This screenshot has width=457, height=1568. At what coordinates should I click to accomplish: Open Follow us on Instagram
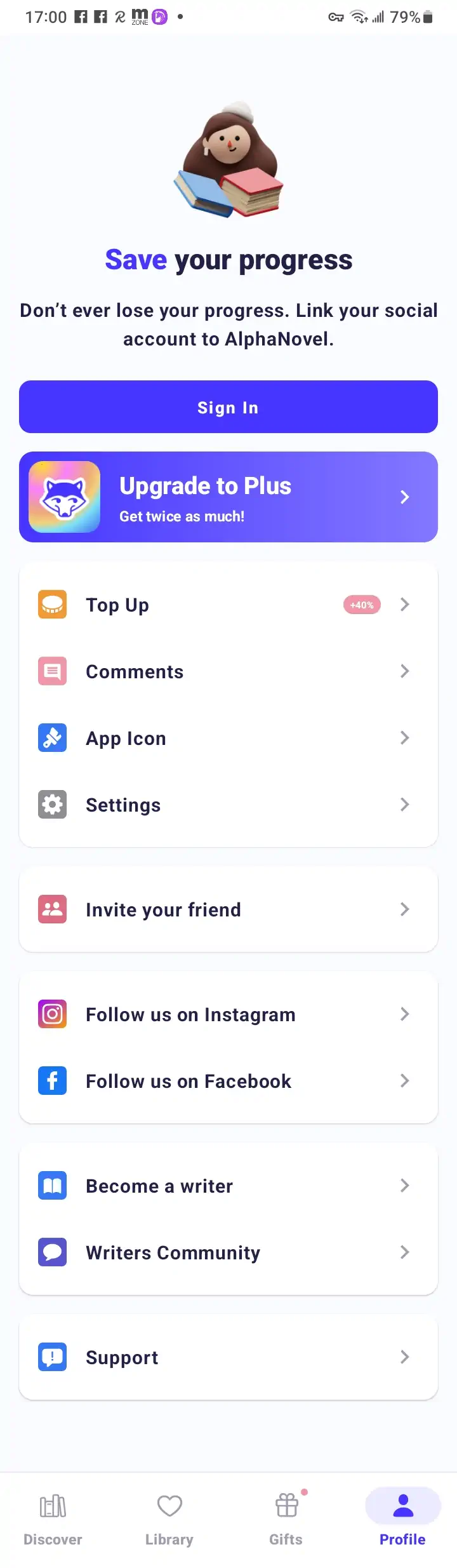228,1014
